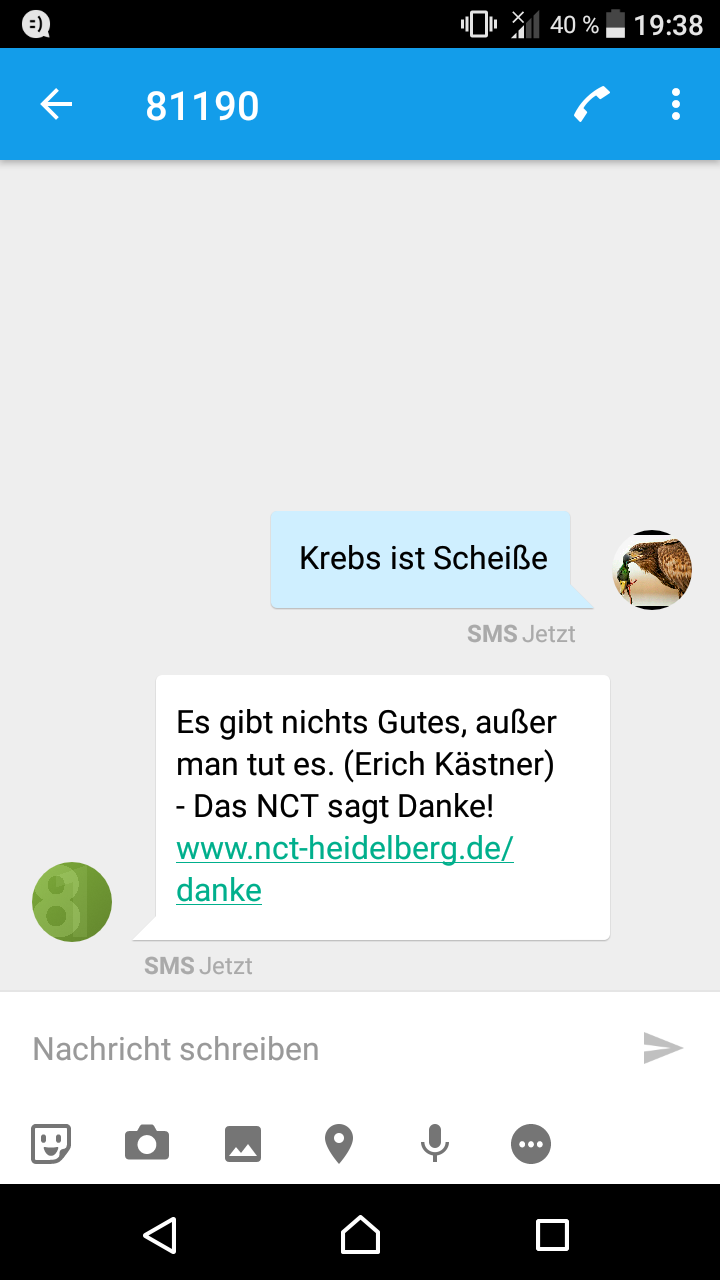Open the sticker picker
Image resolution: width=720 pixels, height=1280 pixels.
pyautogui.click(x=51, y=1143)
